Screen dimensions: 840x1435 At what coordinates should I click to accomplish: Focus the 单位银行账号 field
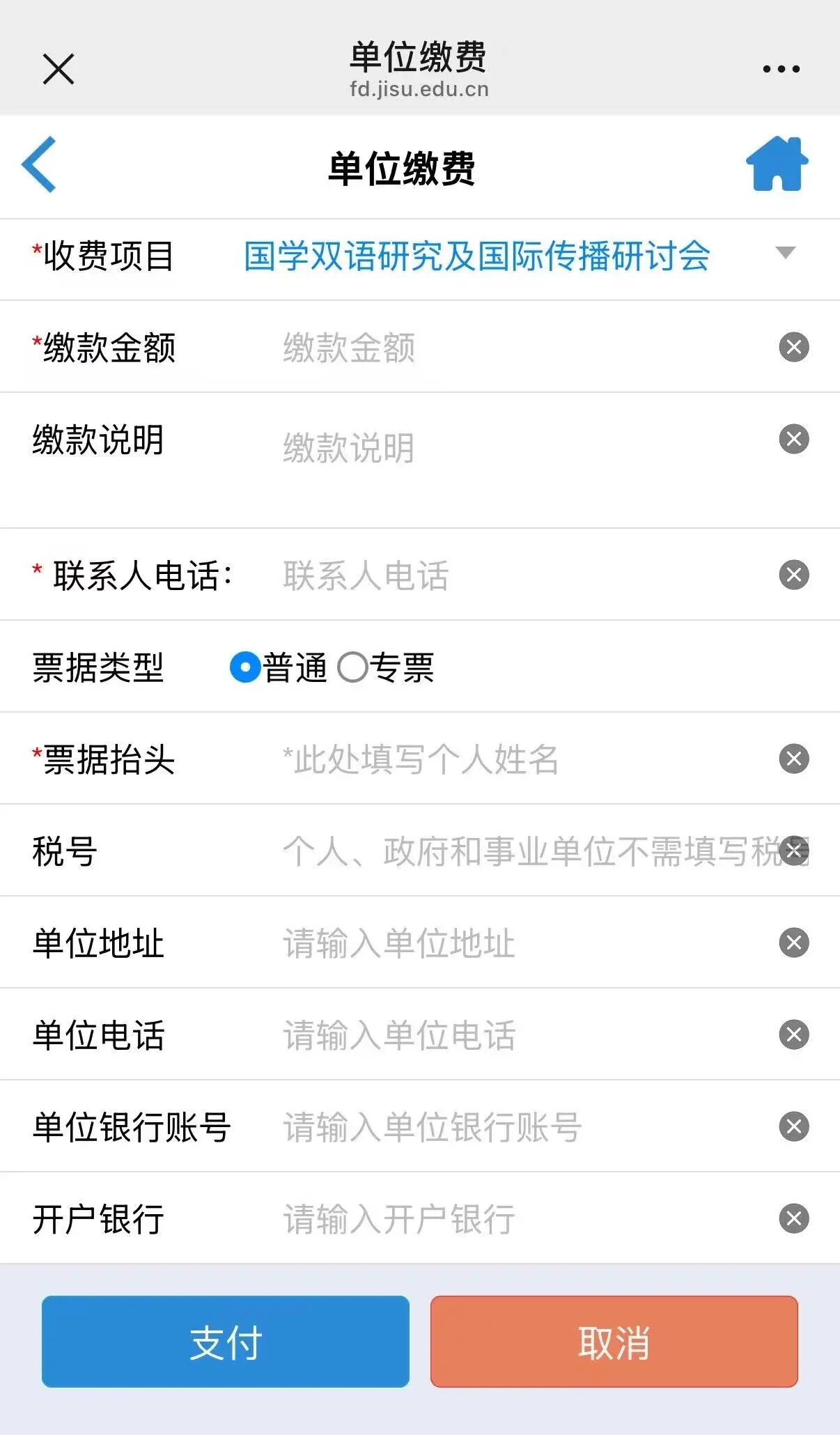tap(515, 1127)
